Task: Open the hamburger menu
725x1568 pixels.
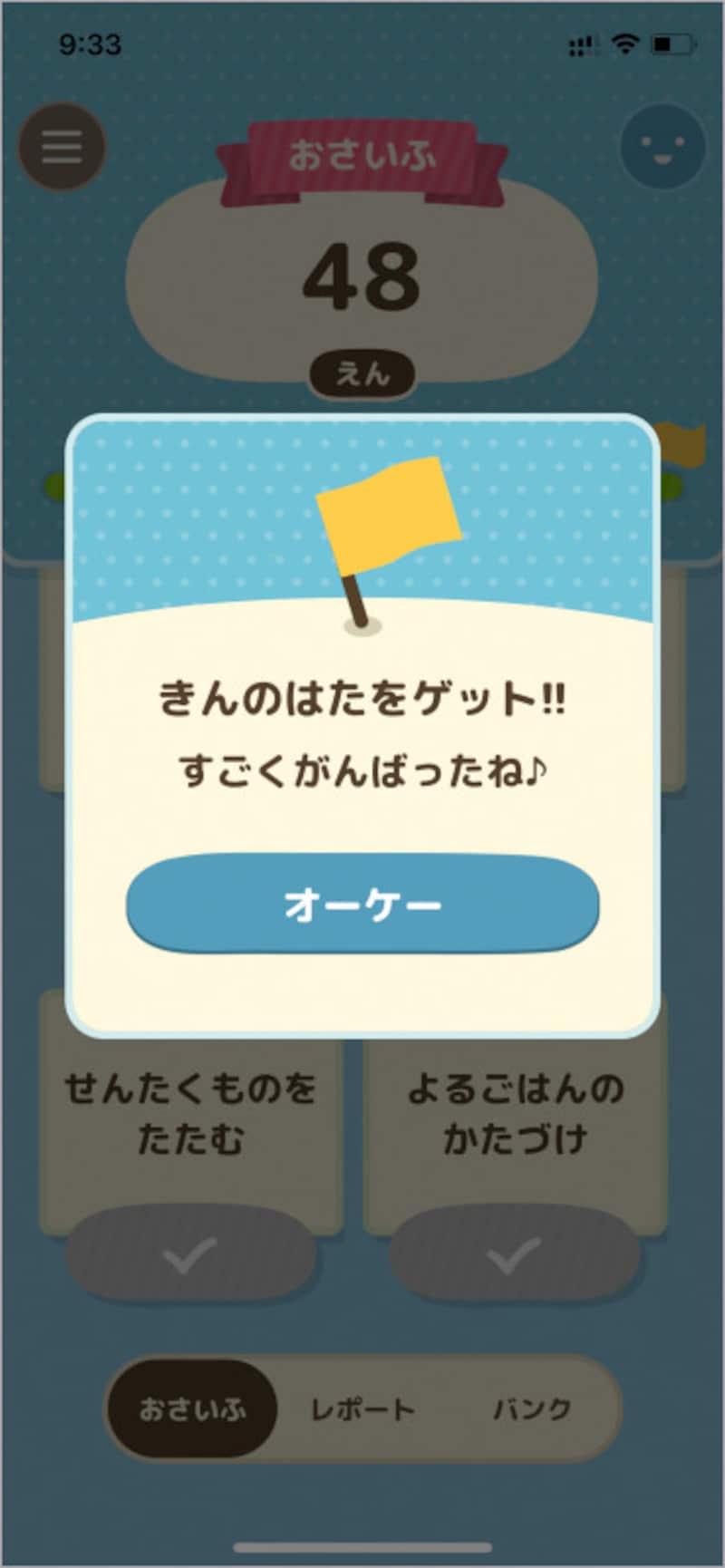Action: 62,147
